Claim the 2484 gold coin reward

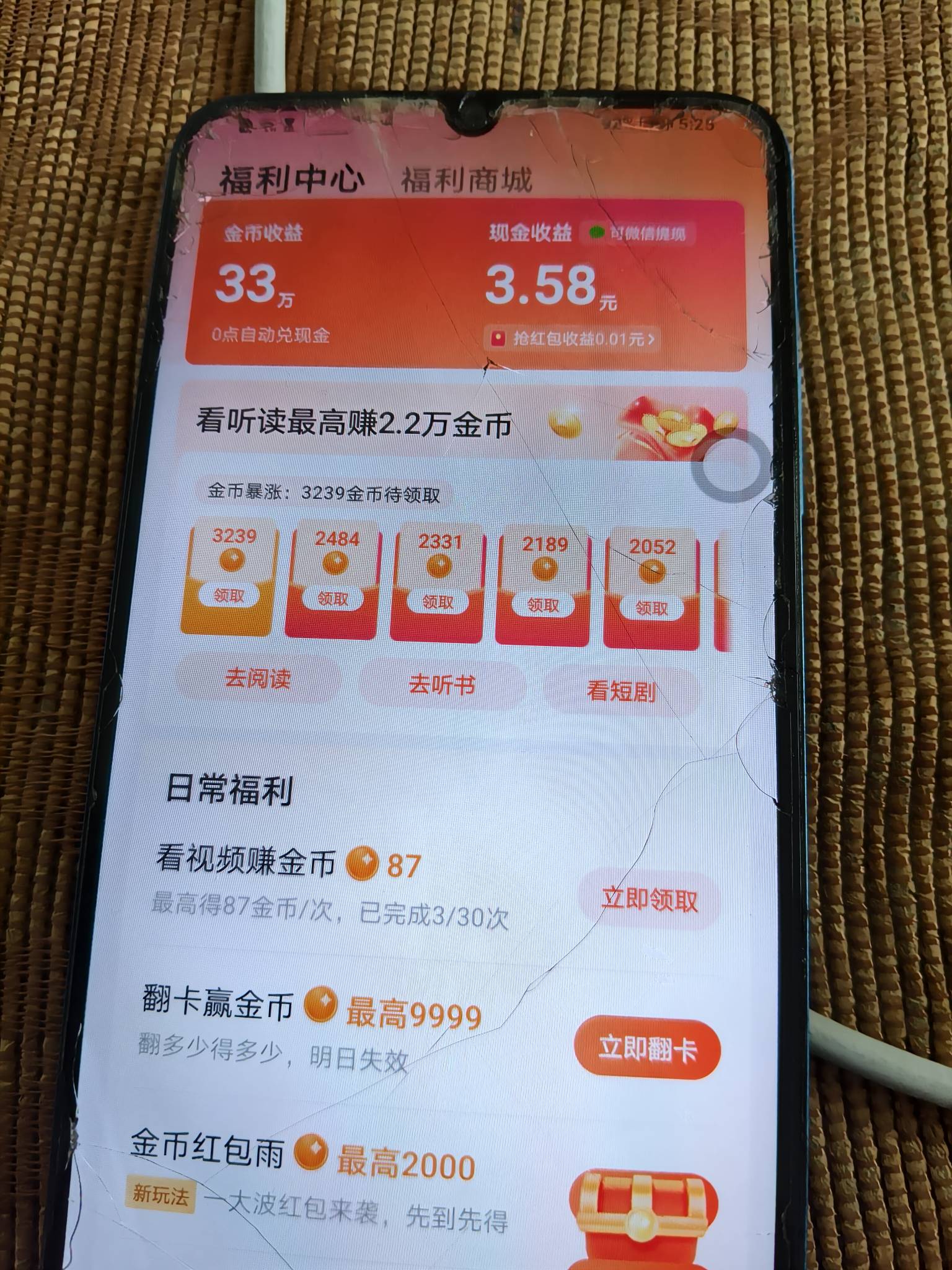pos(332,599)
